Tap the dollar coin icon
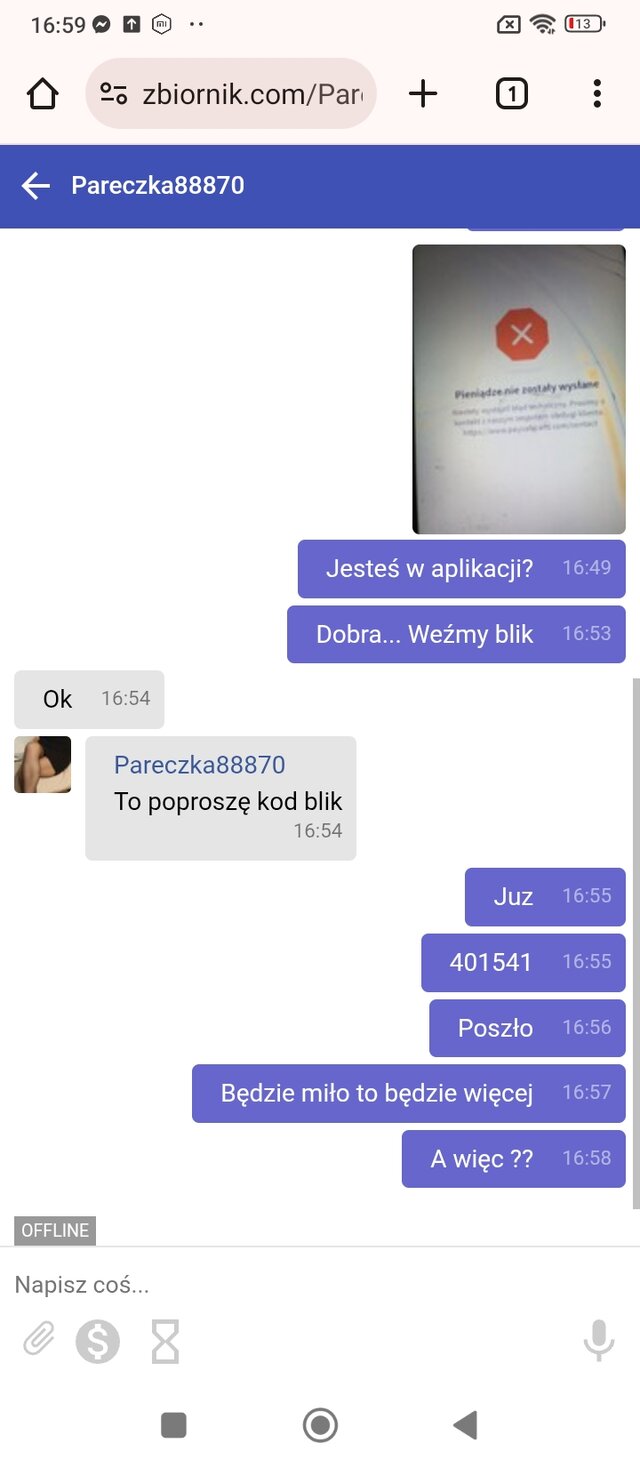The height and width of the screenshot is (1467, 640). pyautogui.click(x=98, y=1341)
